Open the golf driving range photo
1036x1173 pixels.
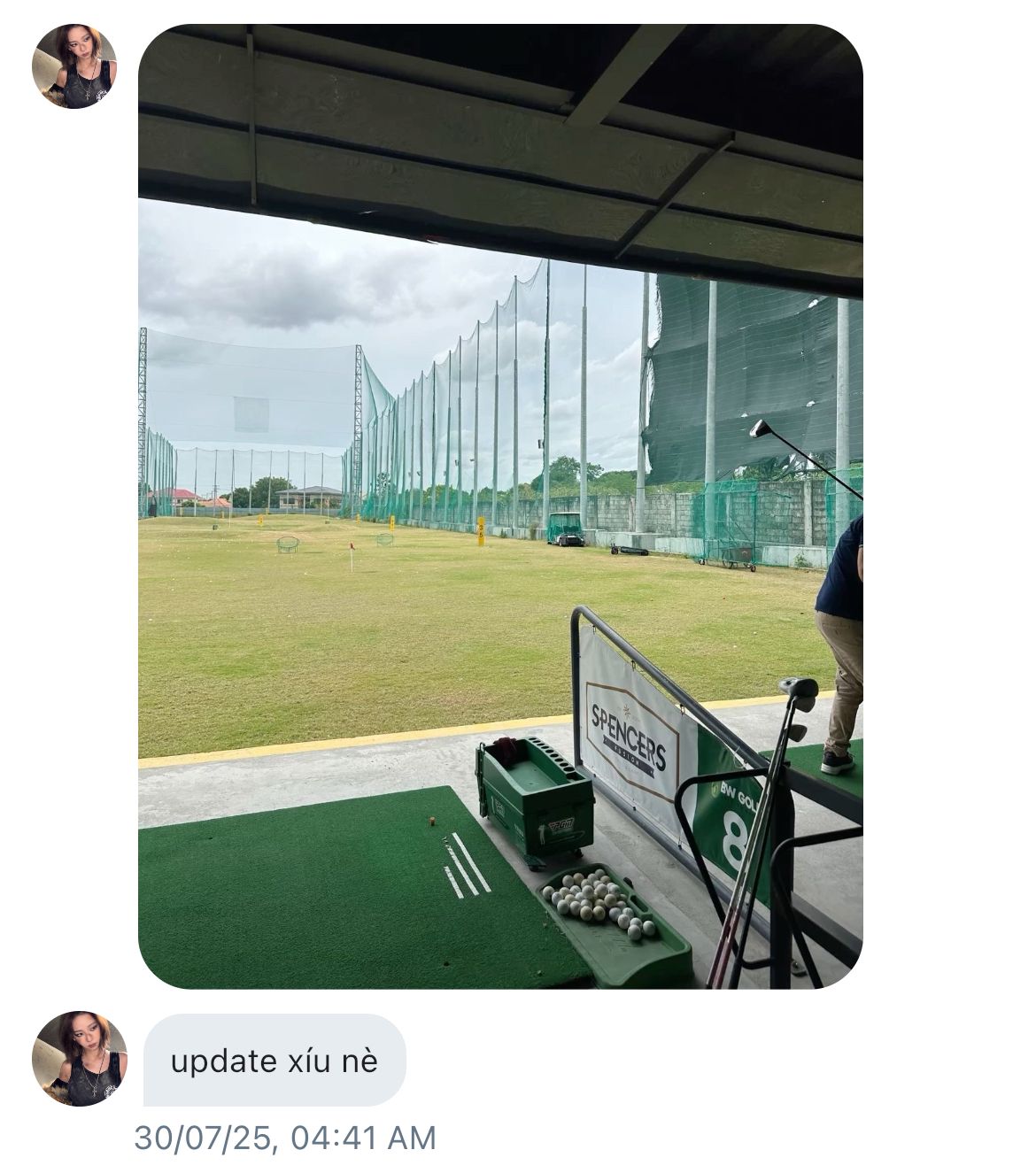pos(500,506)
